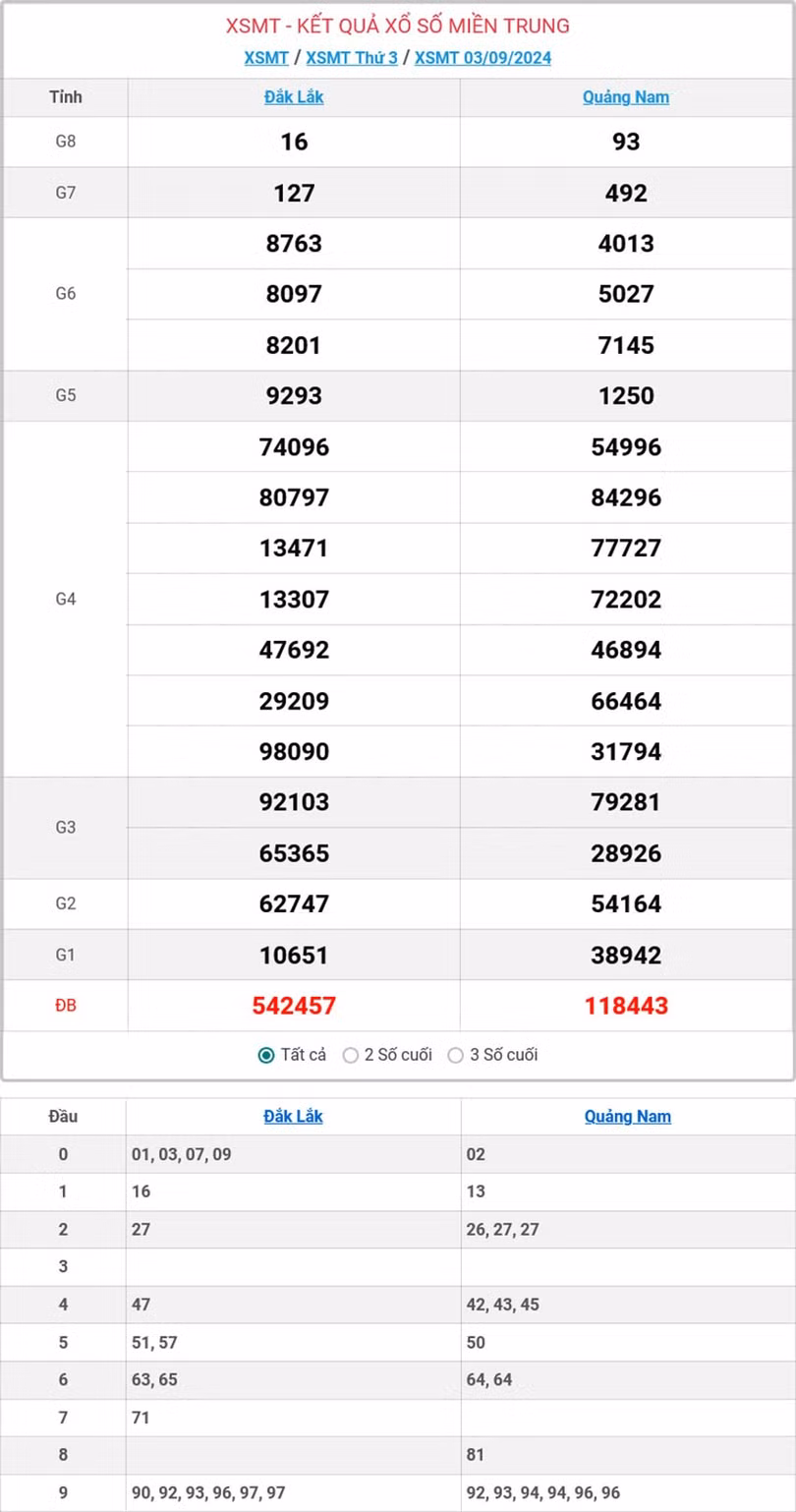Open Đắk Lắk link in the Đầu table
This screenshot has height=1512, width=796.
(293, 1117)
